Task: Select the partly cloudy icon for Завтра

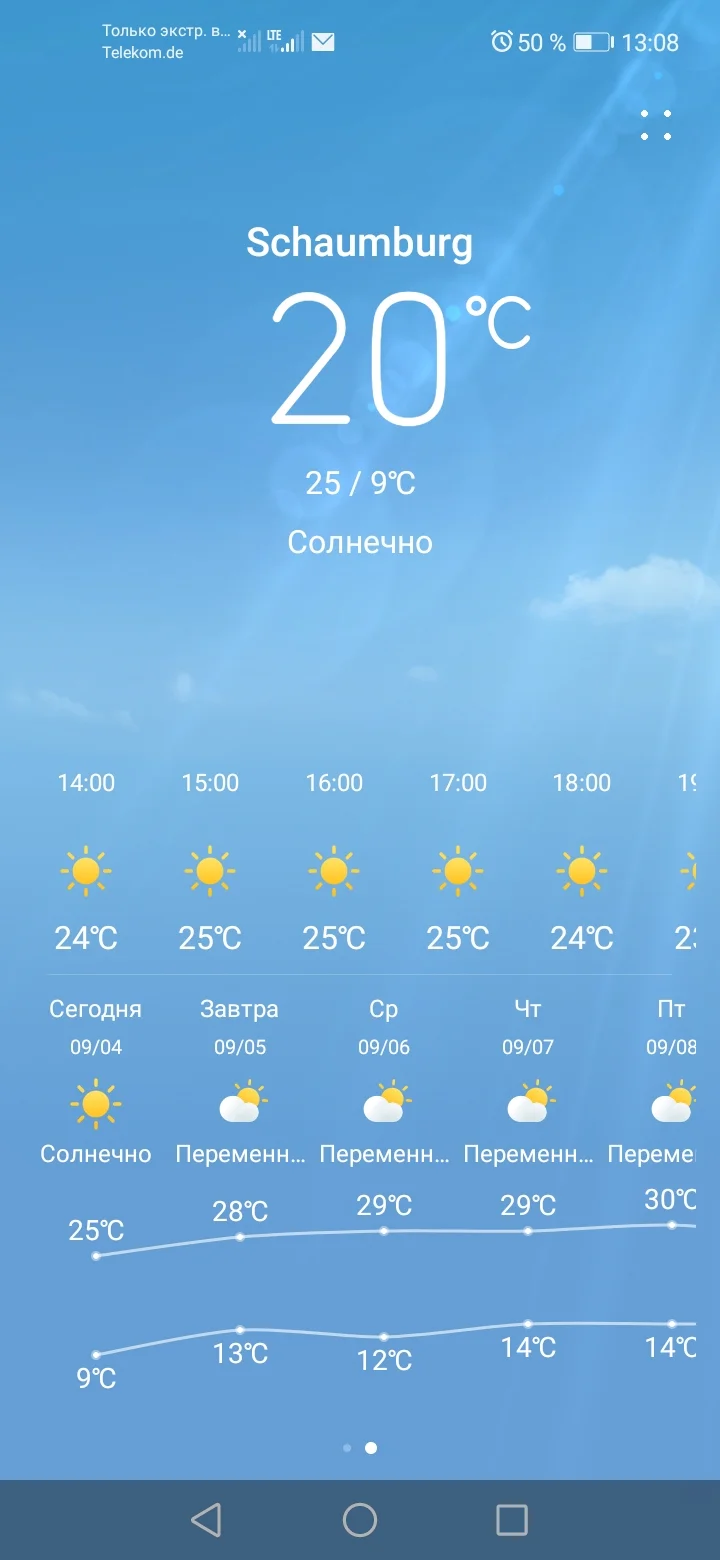Action: click(240, 1103)
